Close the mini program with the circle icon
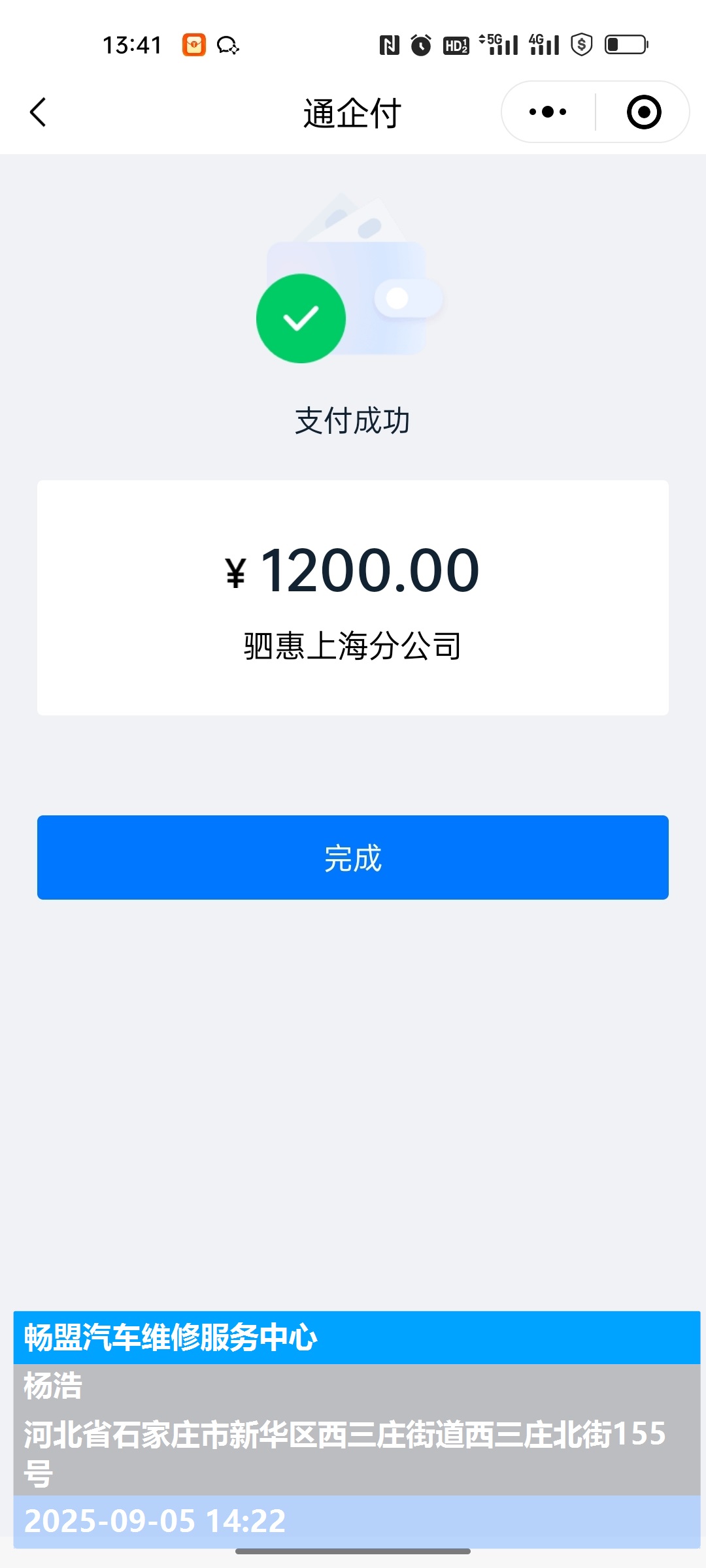Screen dimensions: 706x1568 click(x=643, y=112)
